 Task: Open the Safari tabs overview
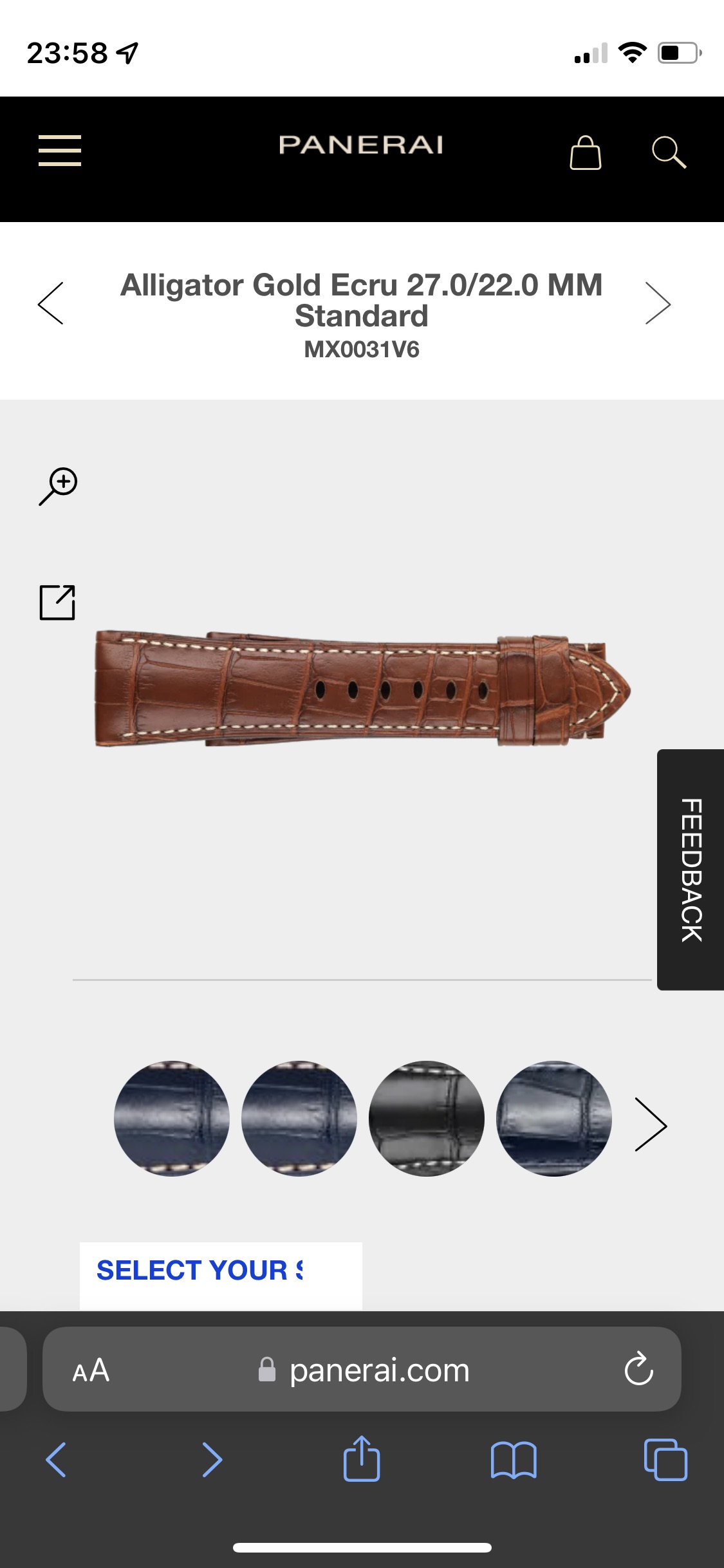tap(665, 1459)
